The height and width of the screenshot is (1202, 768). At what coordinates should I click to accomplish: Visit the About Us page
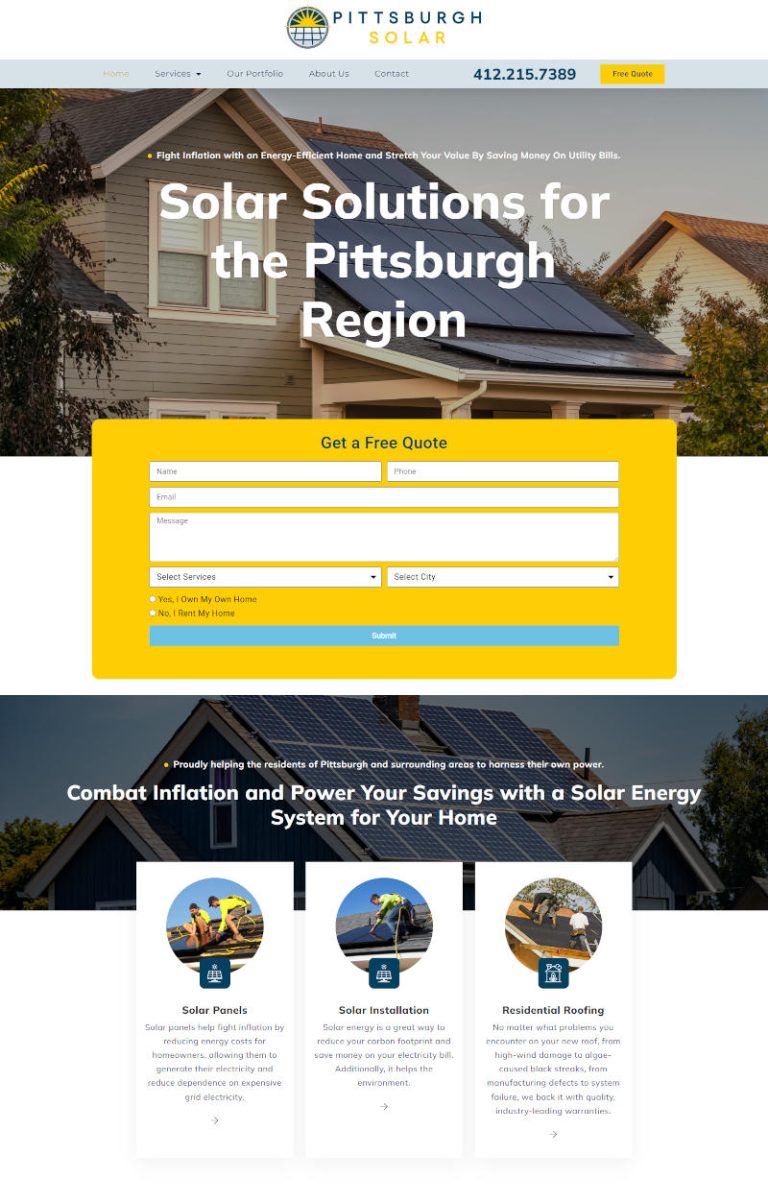tap(329, 74)
